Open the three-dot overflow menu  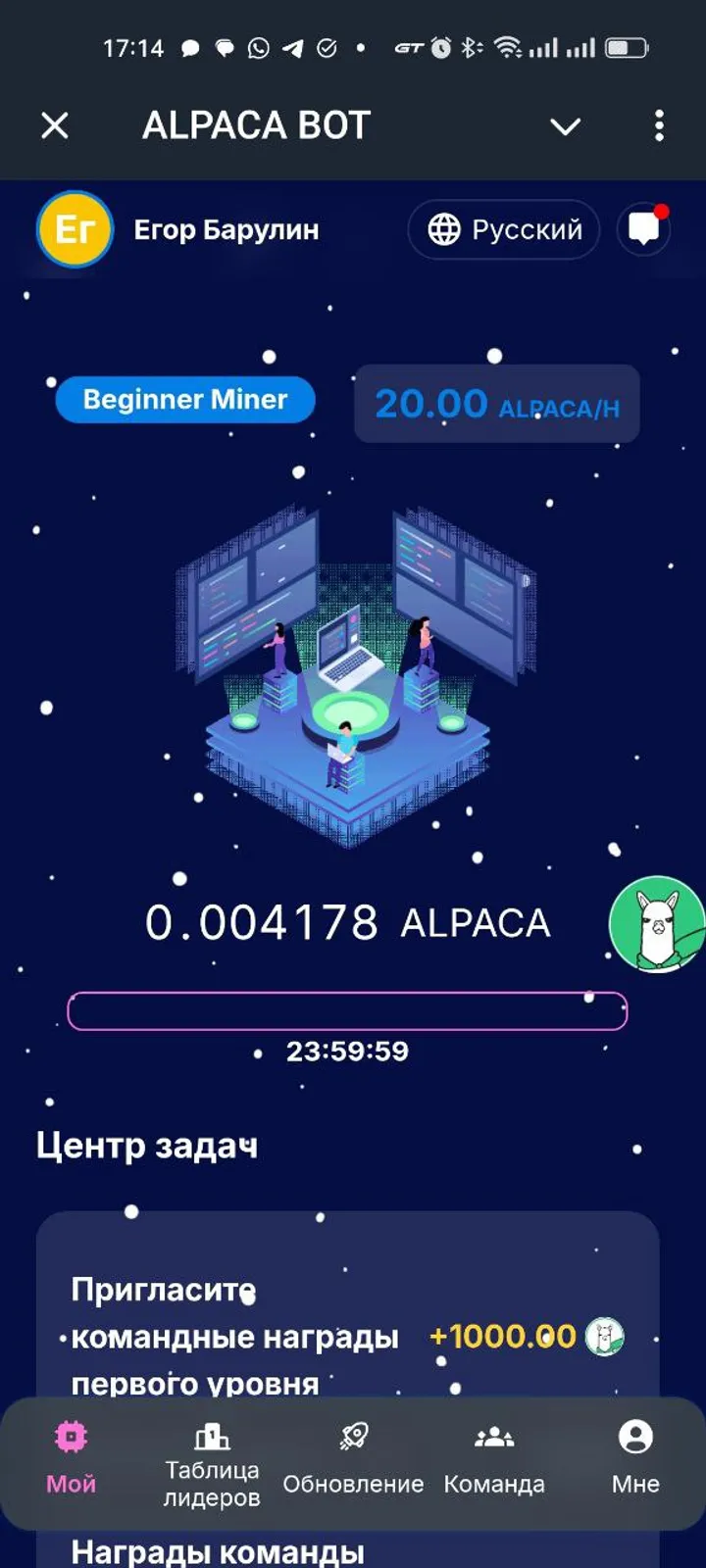(658, 125)
